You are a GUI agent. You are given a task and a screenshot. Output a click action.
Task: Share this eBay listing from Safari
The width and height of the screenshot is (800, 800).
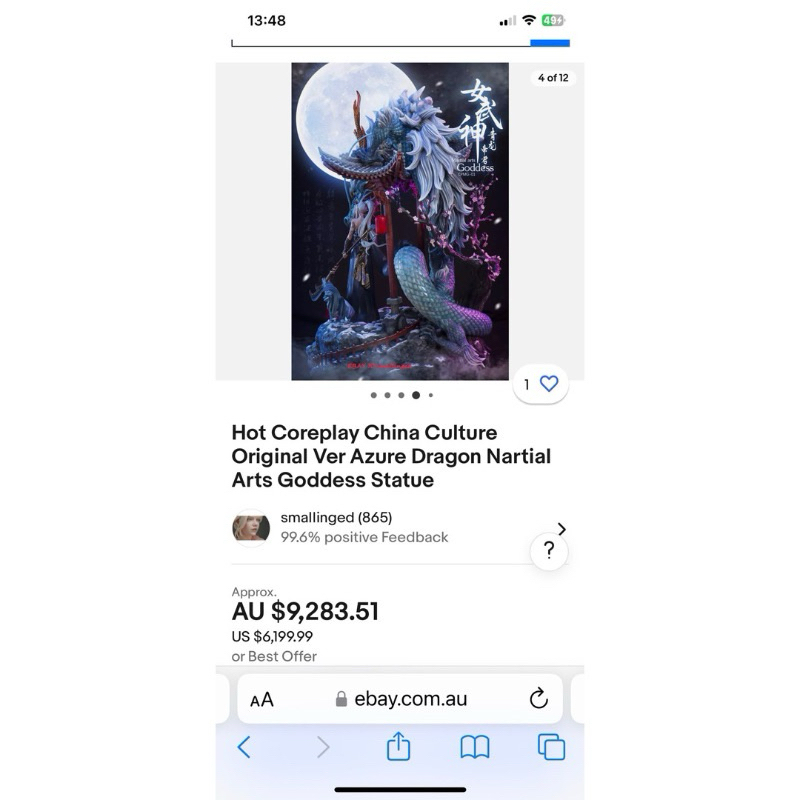(398, 747)
